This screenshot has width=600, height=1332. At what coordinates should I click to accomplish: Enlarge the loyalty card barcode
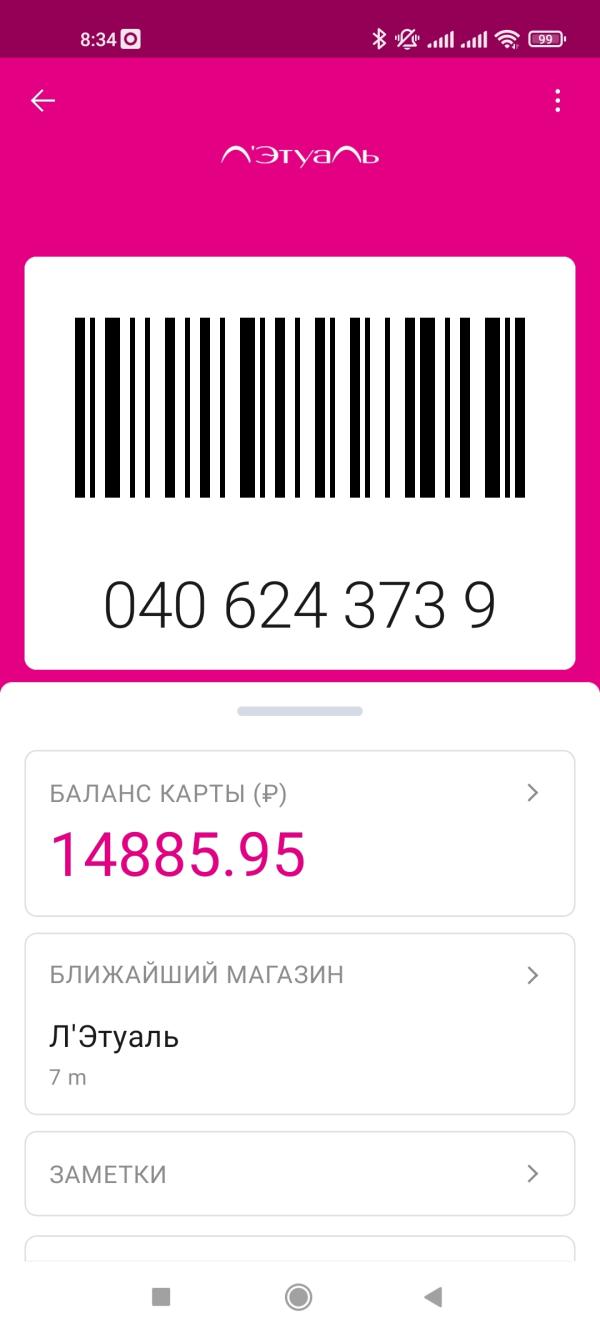[300, 407]
